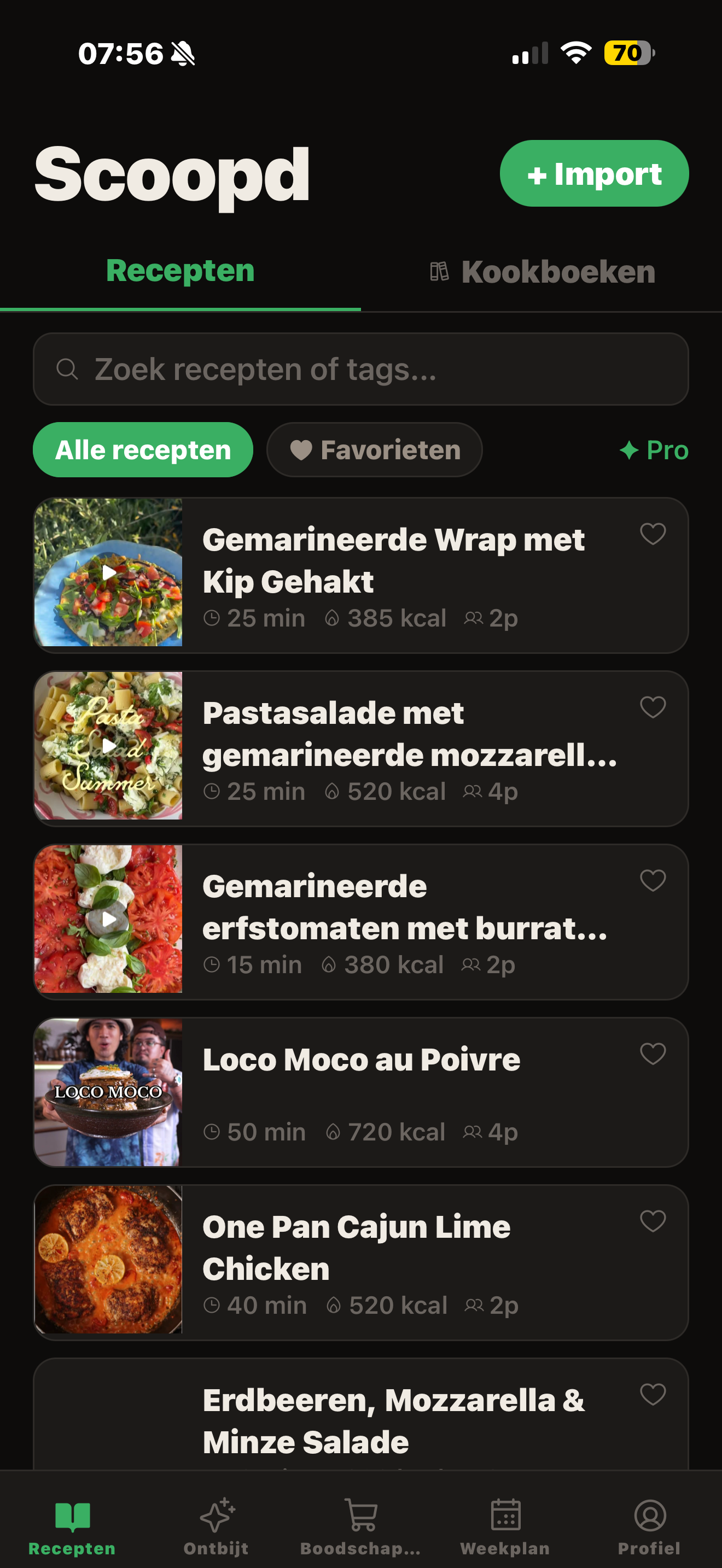Open Gemarineerde Wrap met Kip Gehakt recipe
Screen dimensions: 722x1568
tap(361, 575)
